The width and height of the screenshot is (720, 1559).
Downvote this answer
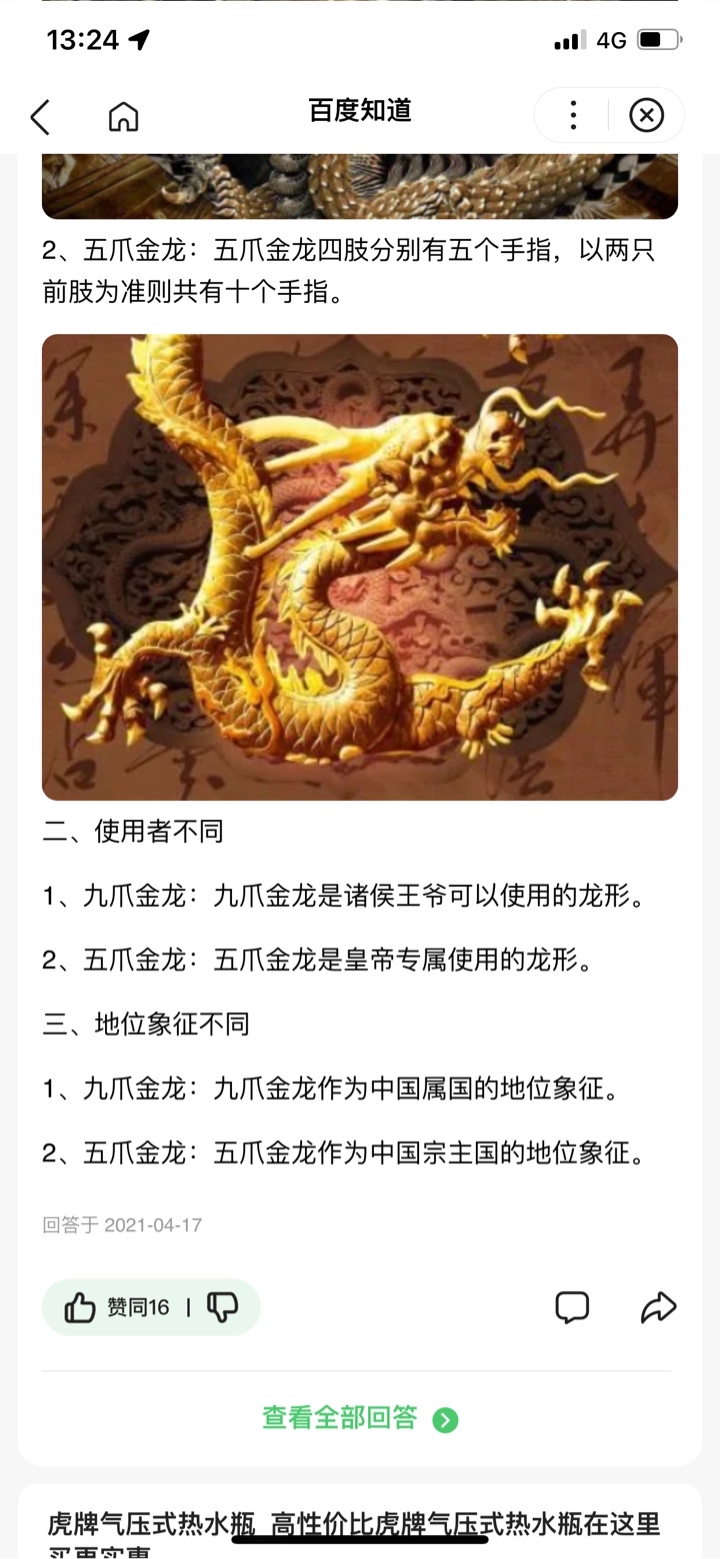(222, 1307)
